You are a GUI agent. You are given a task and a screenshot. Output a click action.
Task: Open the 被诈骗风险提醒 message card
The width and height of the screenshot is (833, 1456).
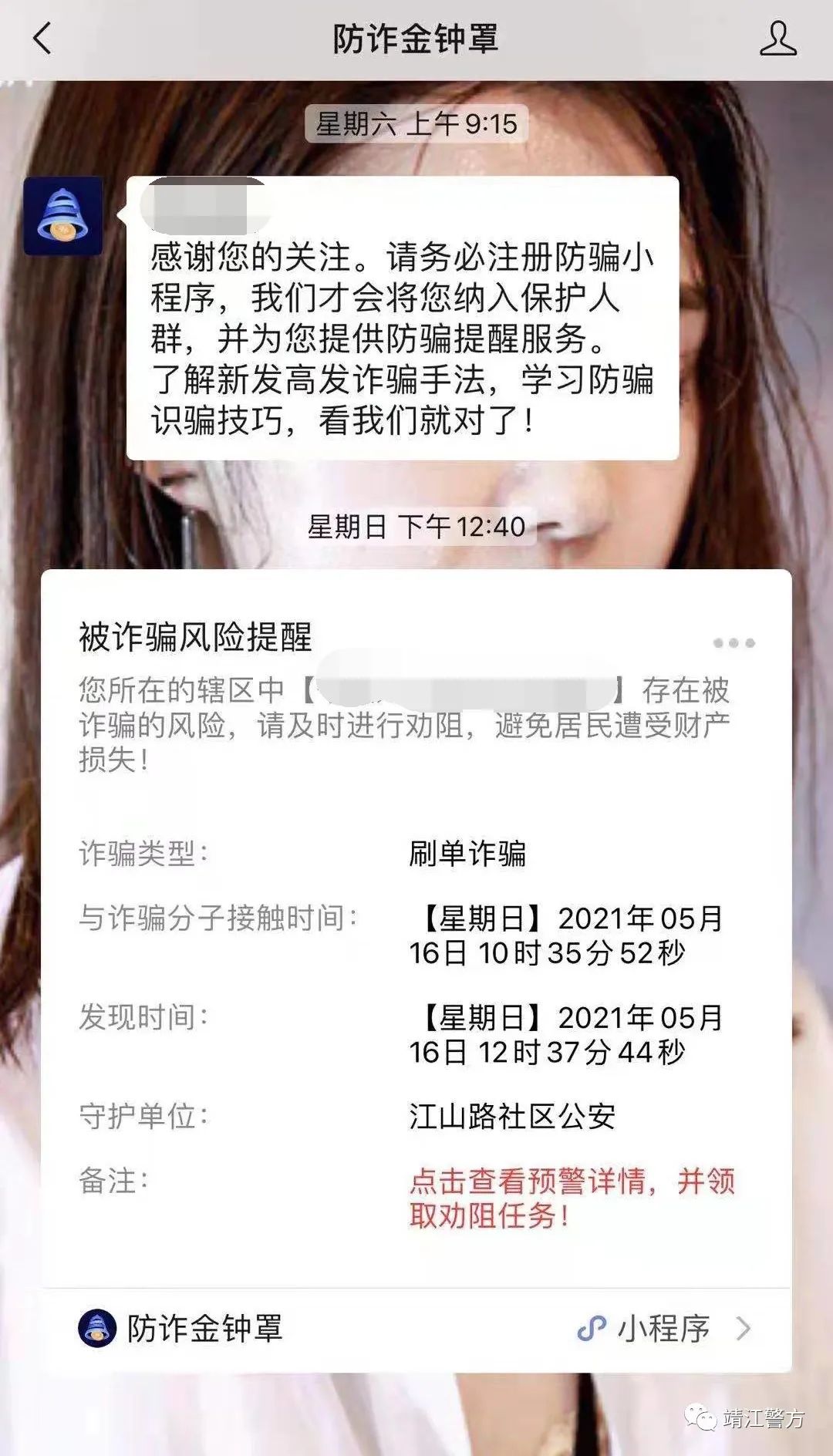[x=416, y=925]
